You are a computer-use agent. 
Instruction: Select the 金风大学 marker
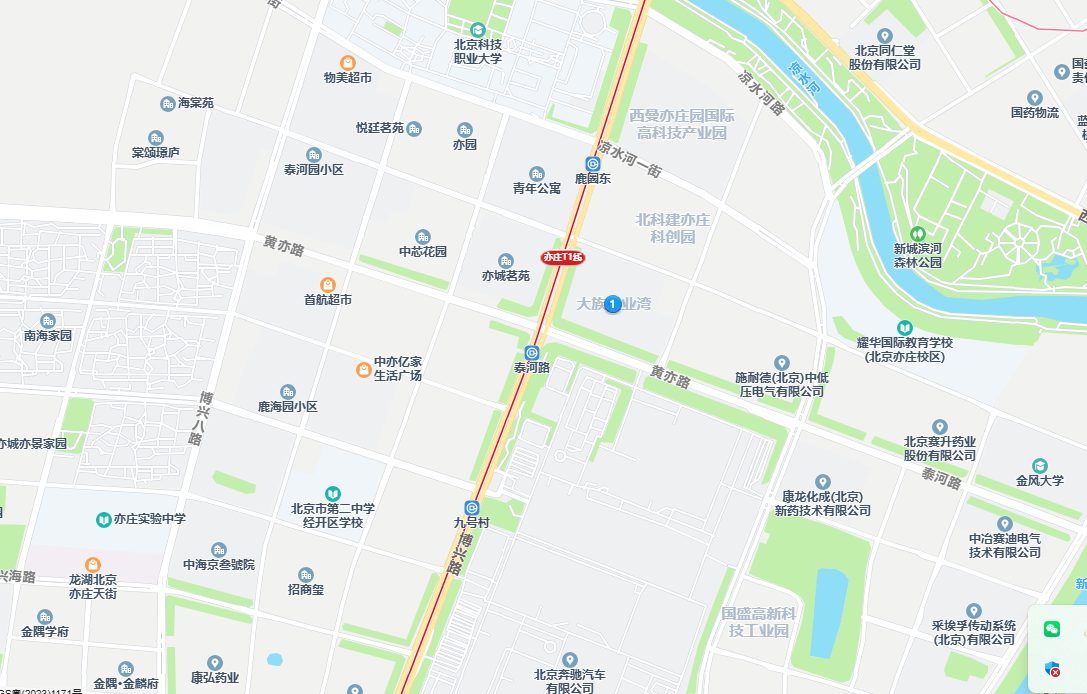(x=1040, y=466)
